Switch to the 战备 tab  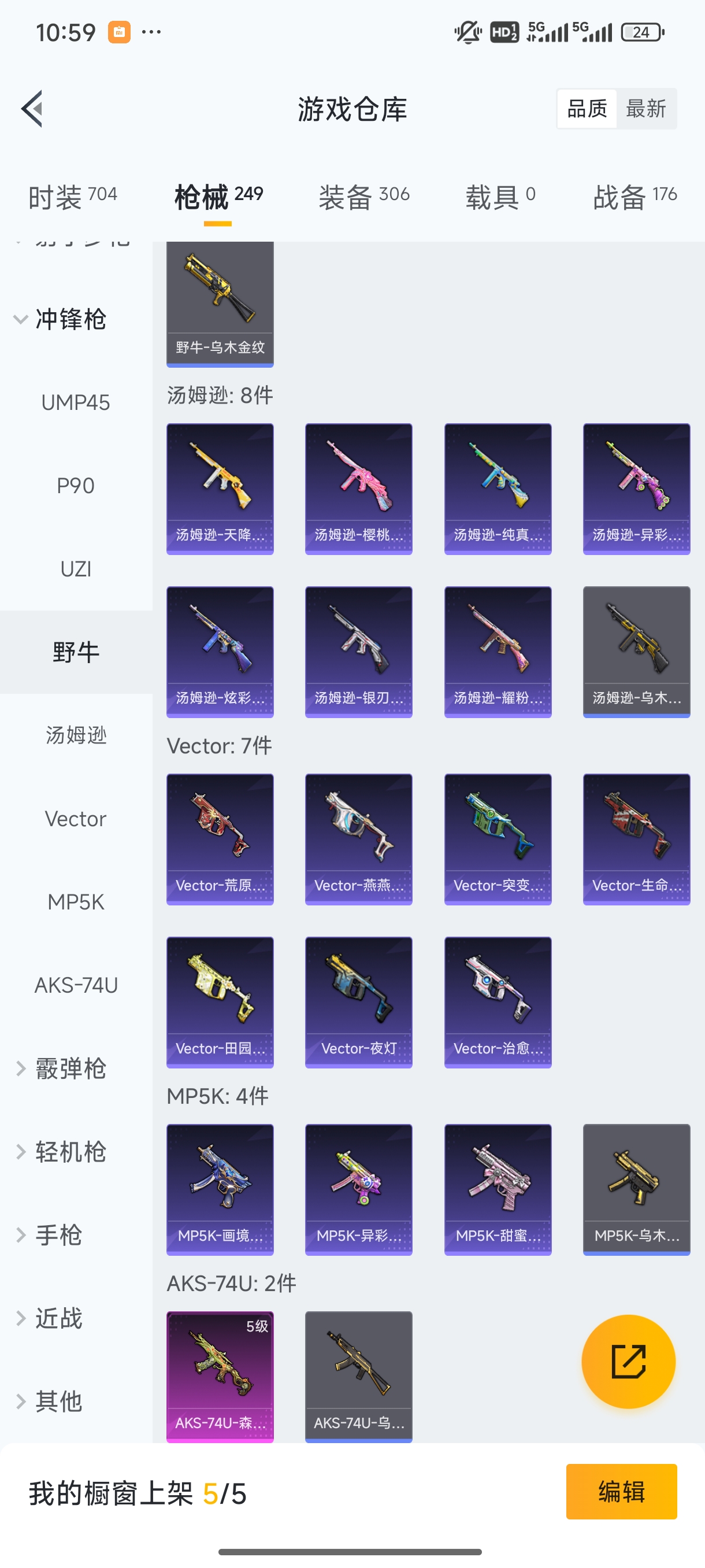click(634, 197)
